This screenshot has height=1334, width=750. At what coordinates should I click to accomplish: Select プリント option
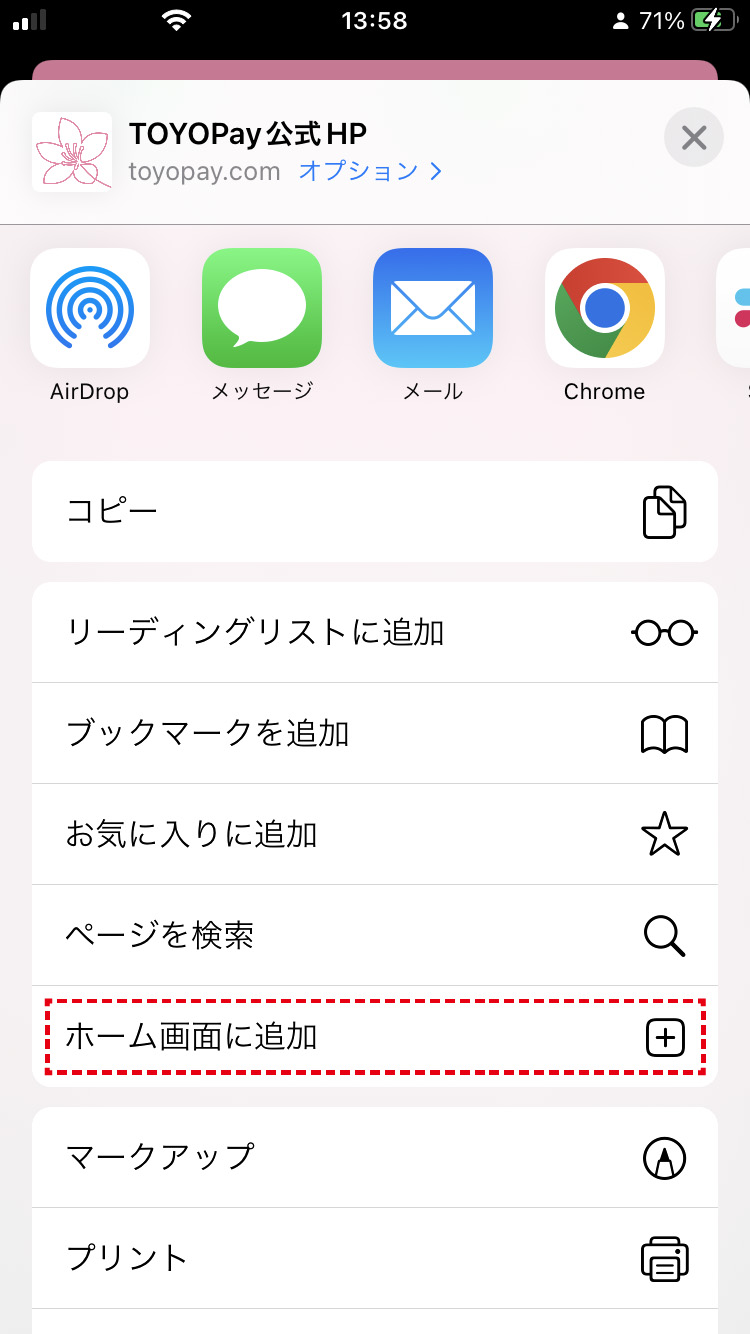coord(375,1257)
